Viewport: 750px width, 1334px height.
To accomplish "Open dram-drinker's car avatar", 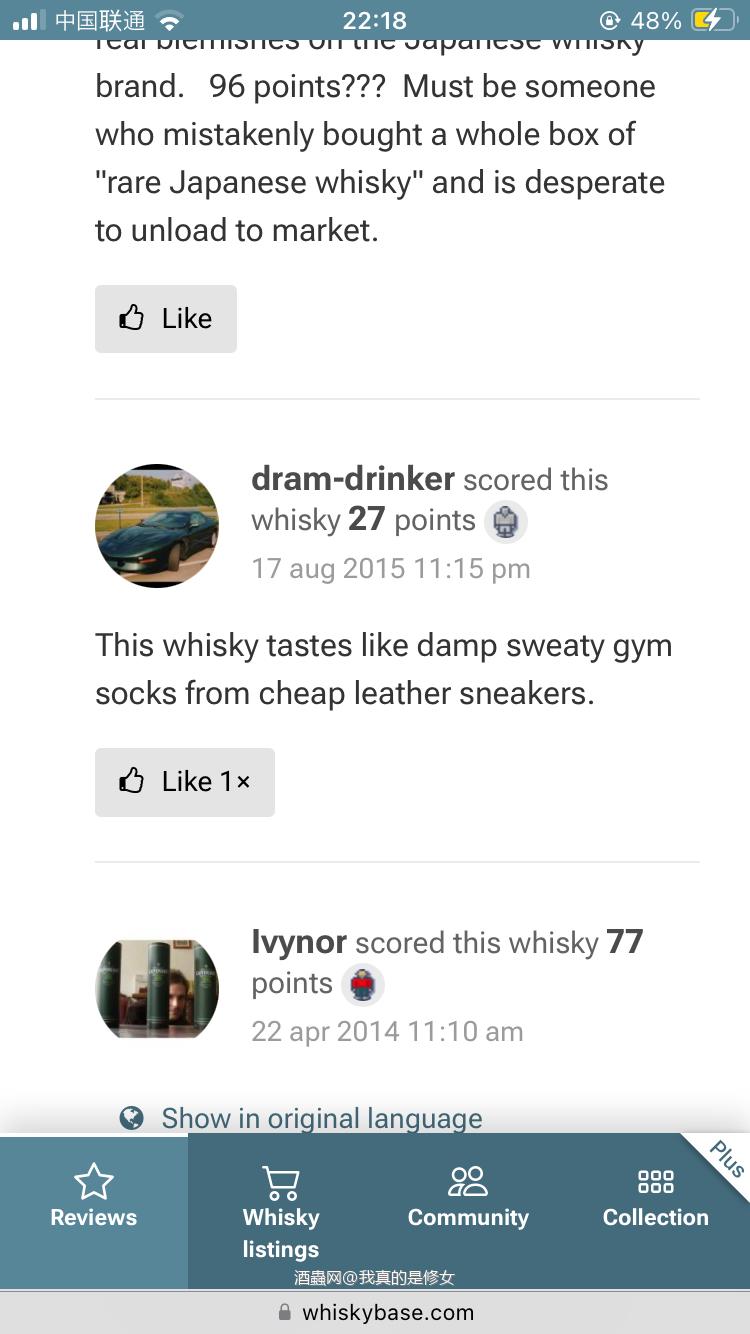I will (x=157, y=525).
